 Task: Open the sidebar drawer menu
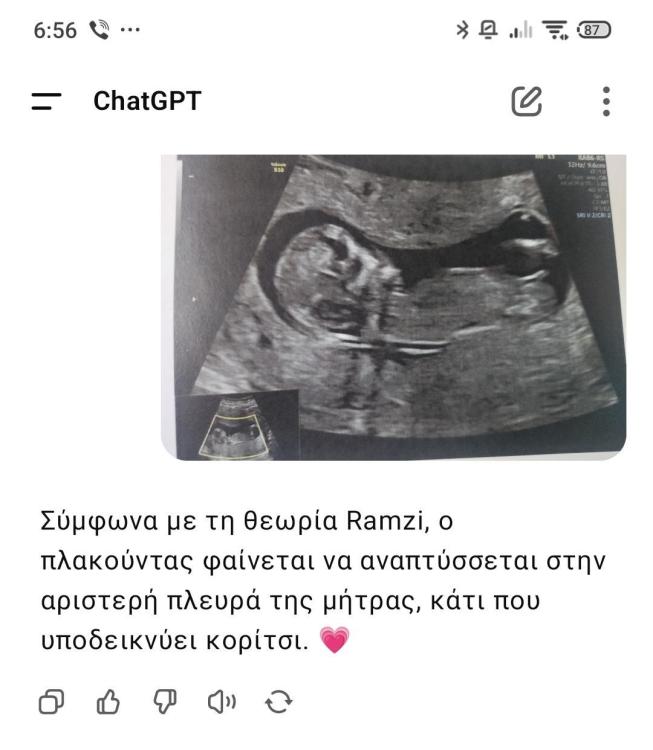tap(46, 101)
